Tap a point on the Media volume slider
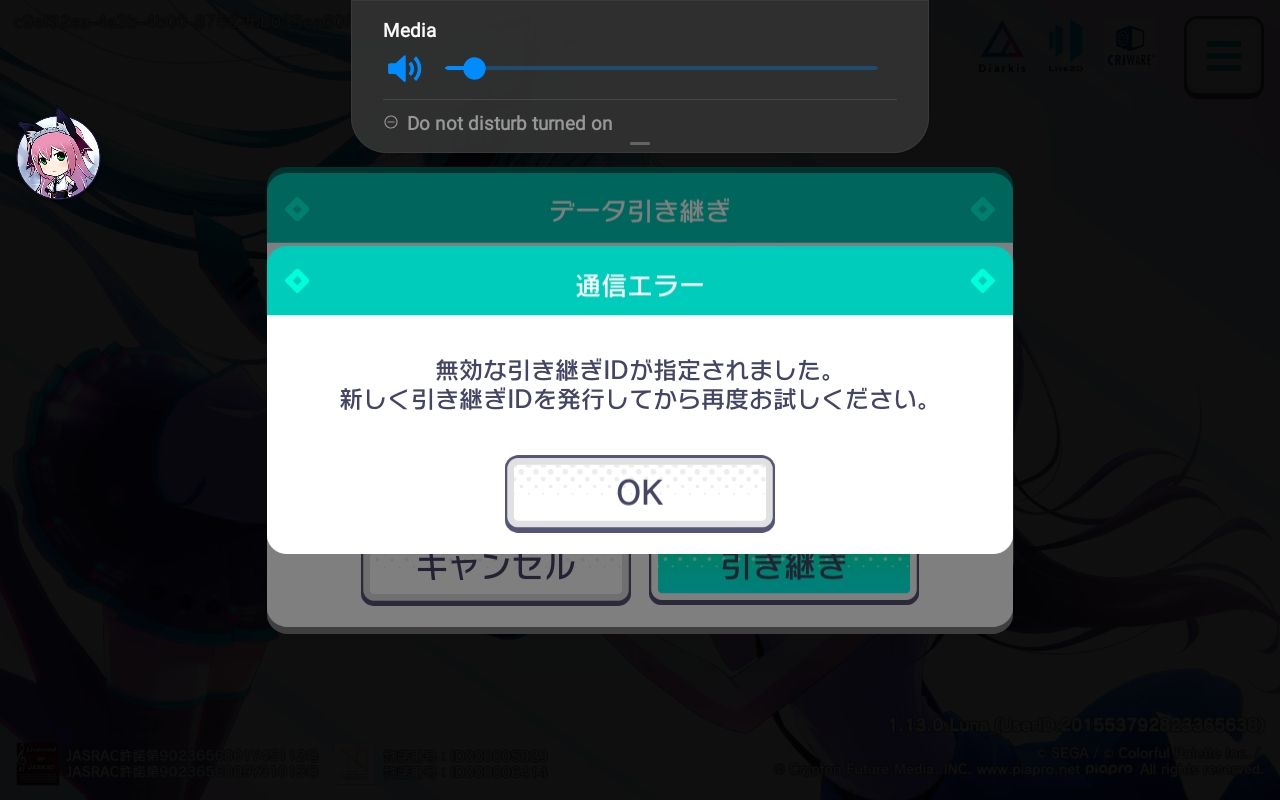1280x800 pixels. (660, 68)
